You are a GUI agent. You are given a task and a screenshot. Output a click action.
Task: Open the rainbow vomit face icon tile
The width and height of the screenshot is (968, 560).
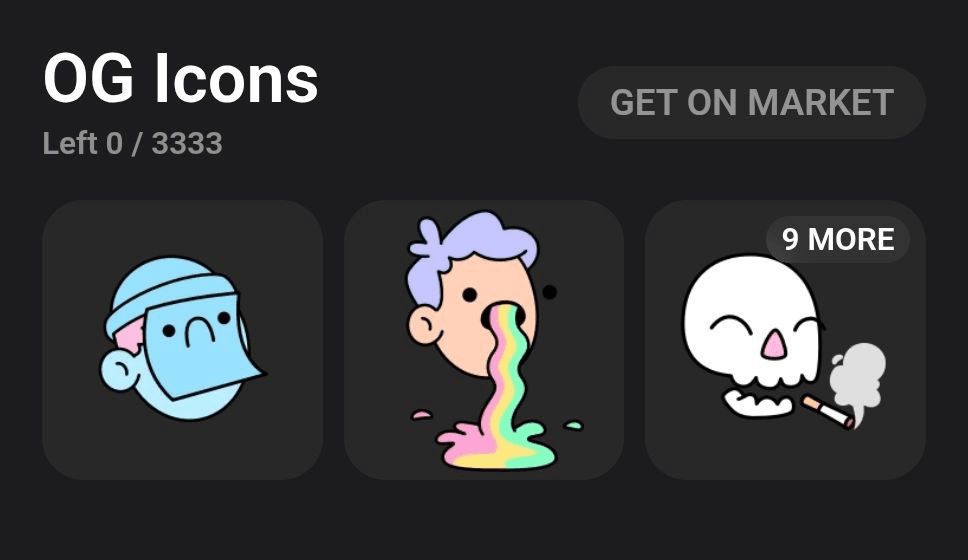[484, 340]
